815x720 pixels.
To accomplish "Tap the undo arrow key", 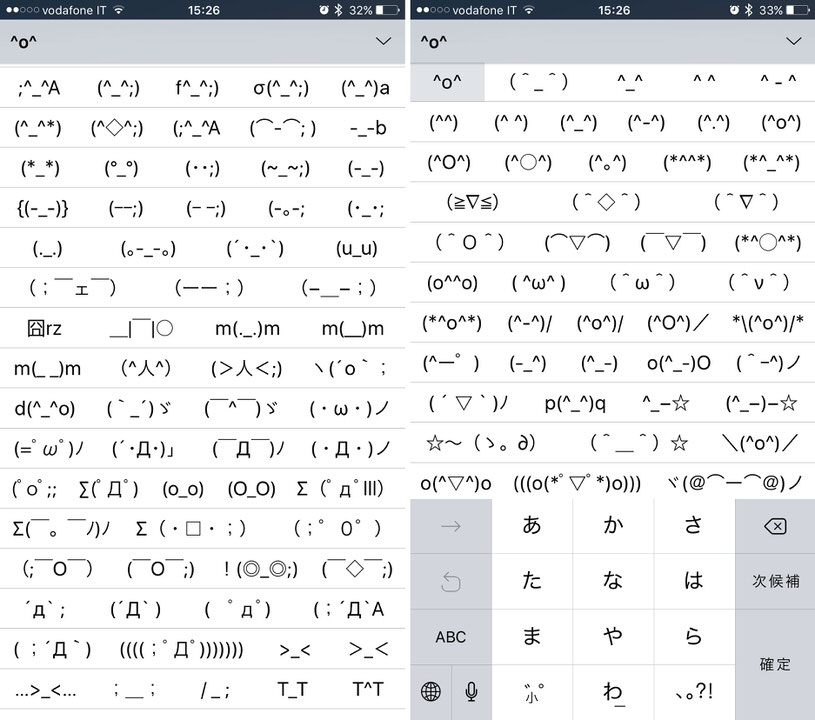I will click(x=451, y=581).
